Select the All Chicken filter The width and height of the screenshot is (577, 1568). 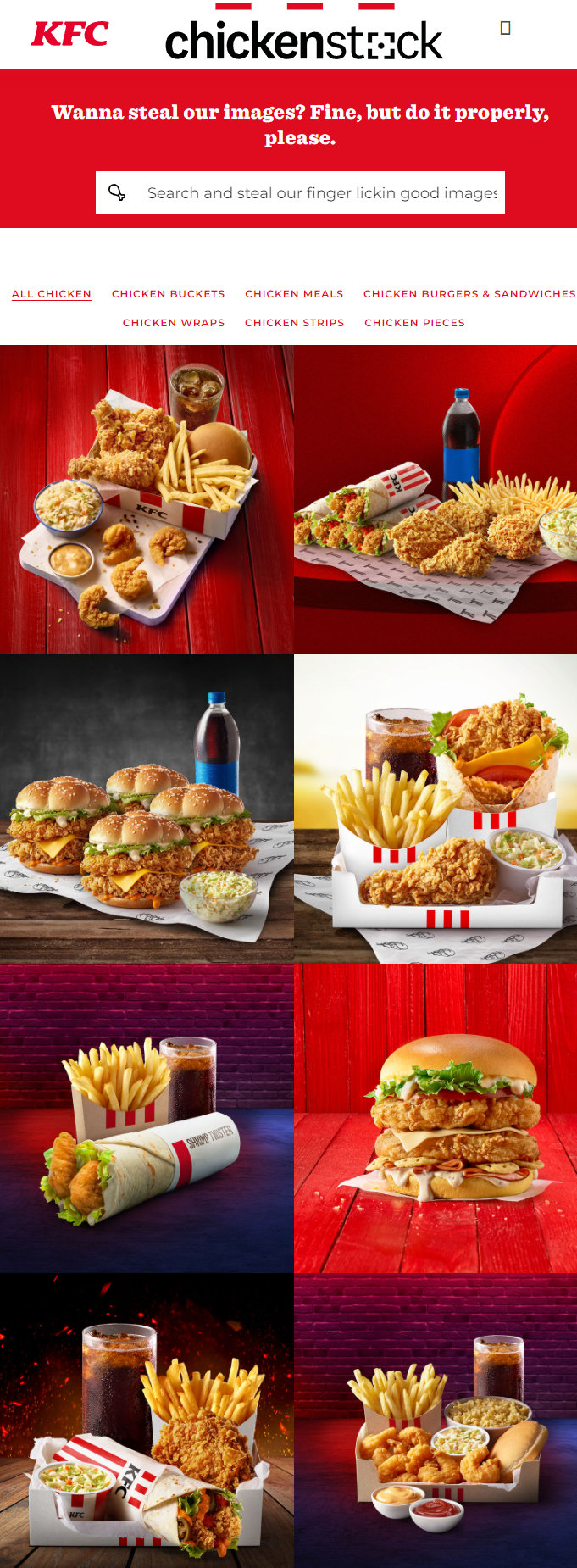pyautogui.click(x=52, y=294)
